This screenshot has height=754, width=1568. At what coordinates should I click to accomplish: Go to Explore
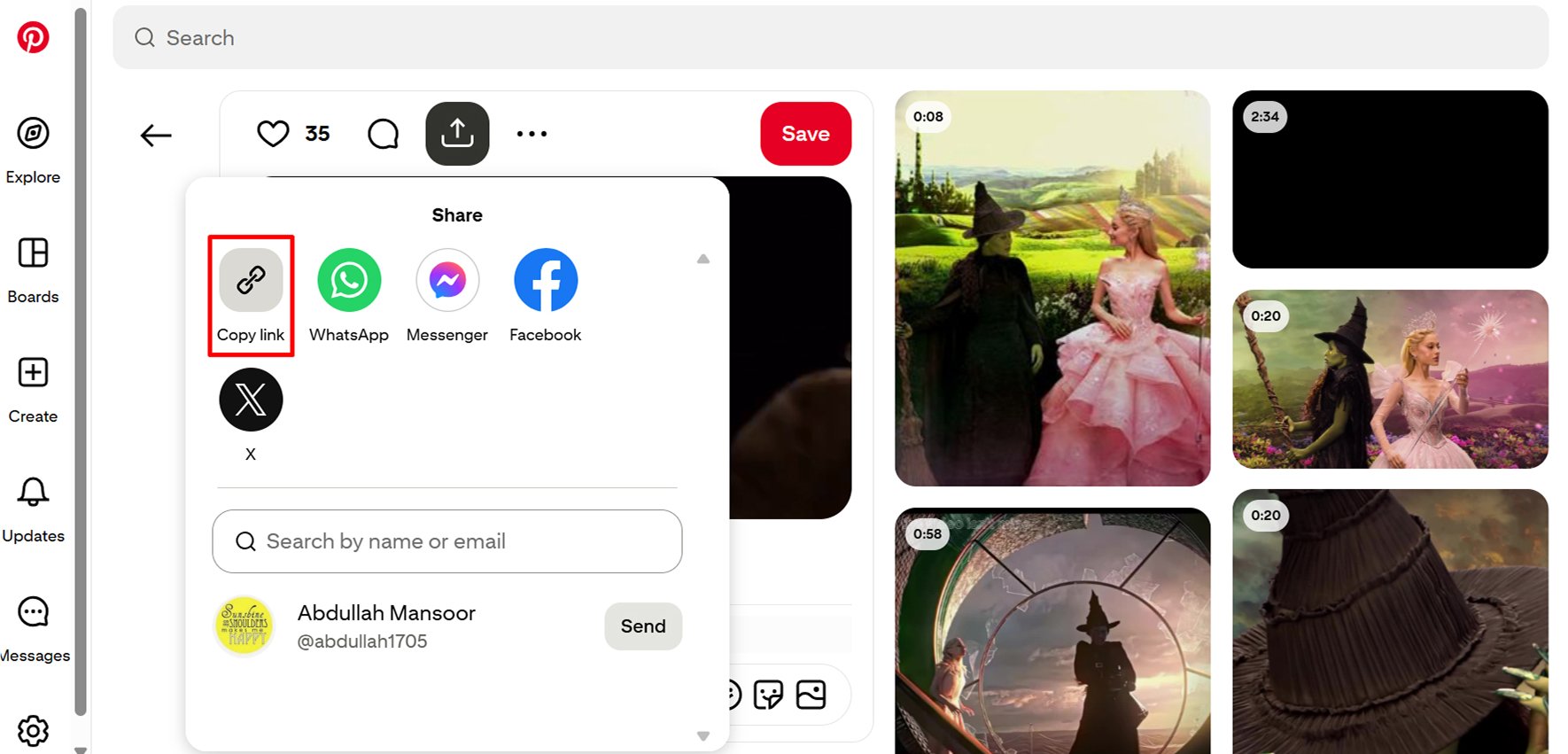[x=34, y=148]
